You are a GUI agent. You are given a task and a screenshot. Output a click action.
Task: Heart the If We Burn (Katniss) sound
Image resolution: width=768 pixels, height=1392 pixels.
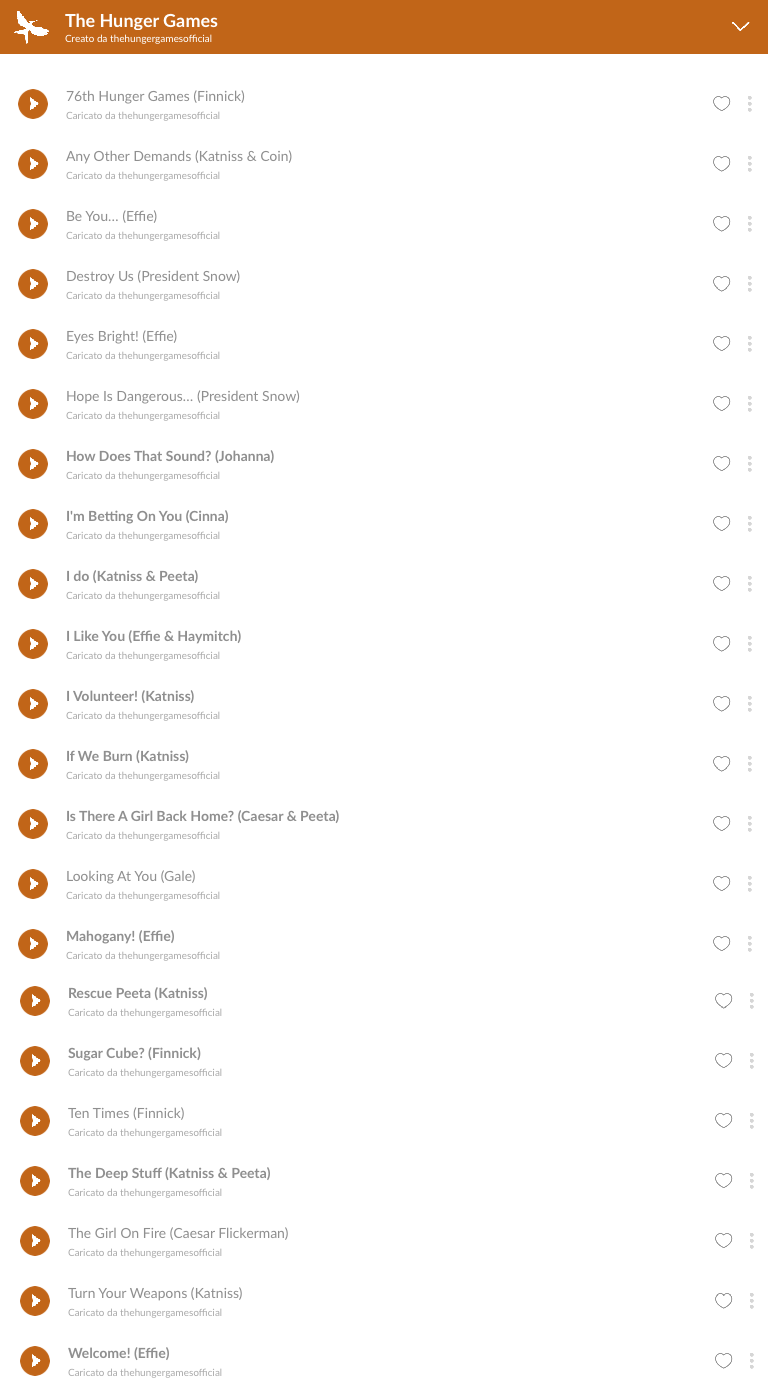pos(721,764)
